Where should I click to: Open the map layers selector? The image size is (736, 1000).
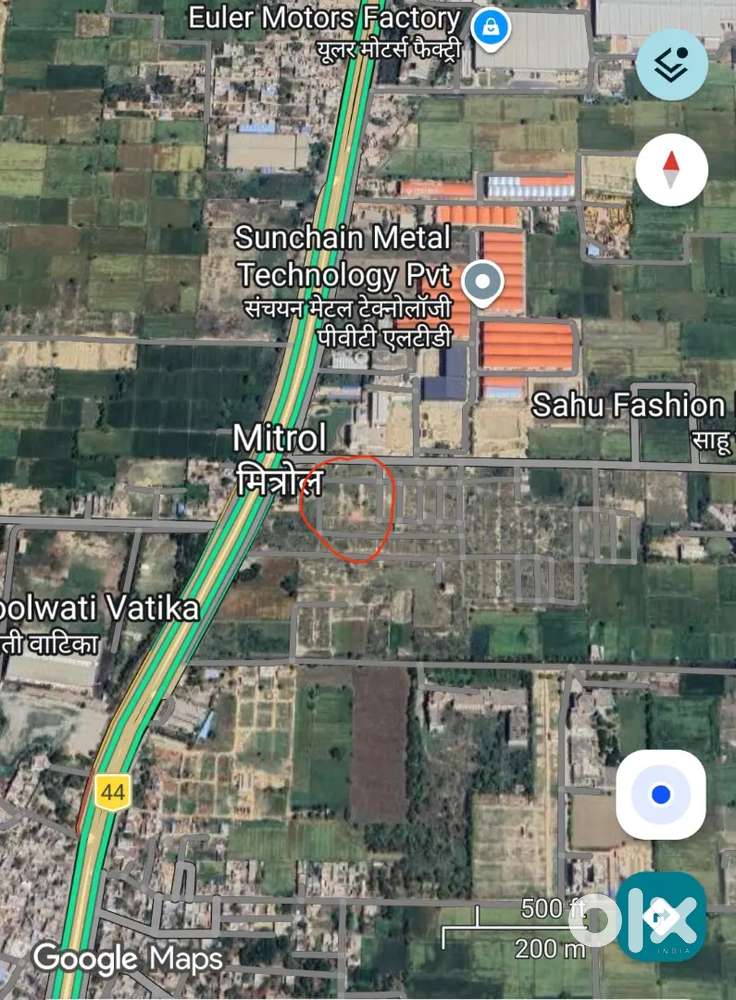[672, 64]
